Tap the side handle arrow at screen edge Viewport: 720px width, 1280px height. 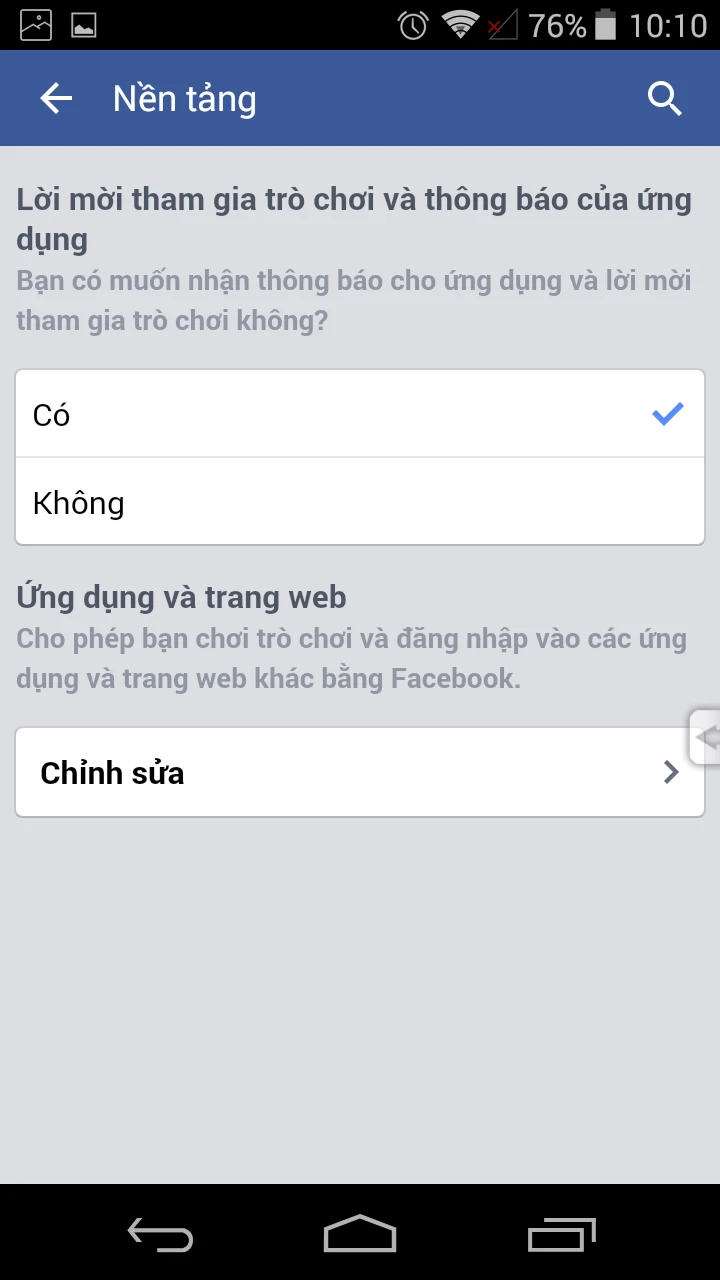706,738
